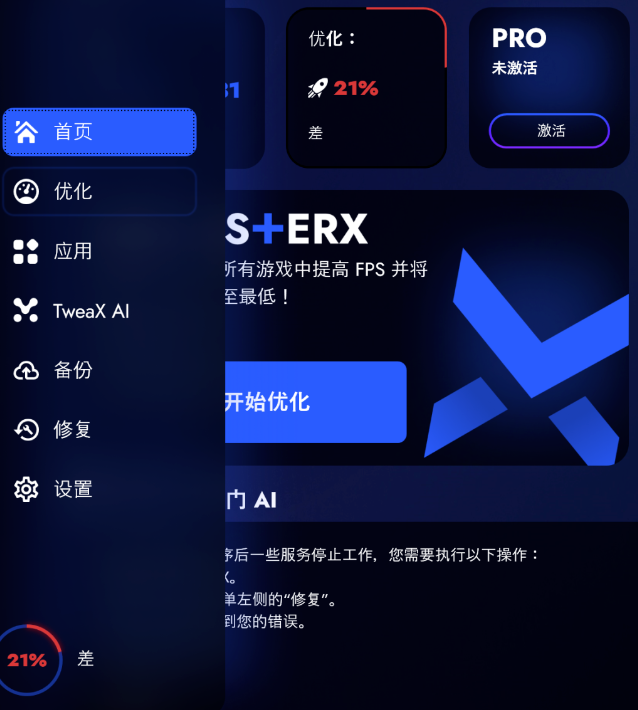Open 设置 settings
Viewport: 638px width, 710px height.
[72, 489]
